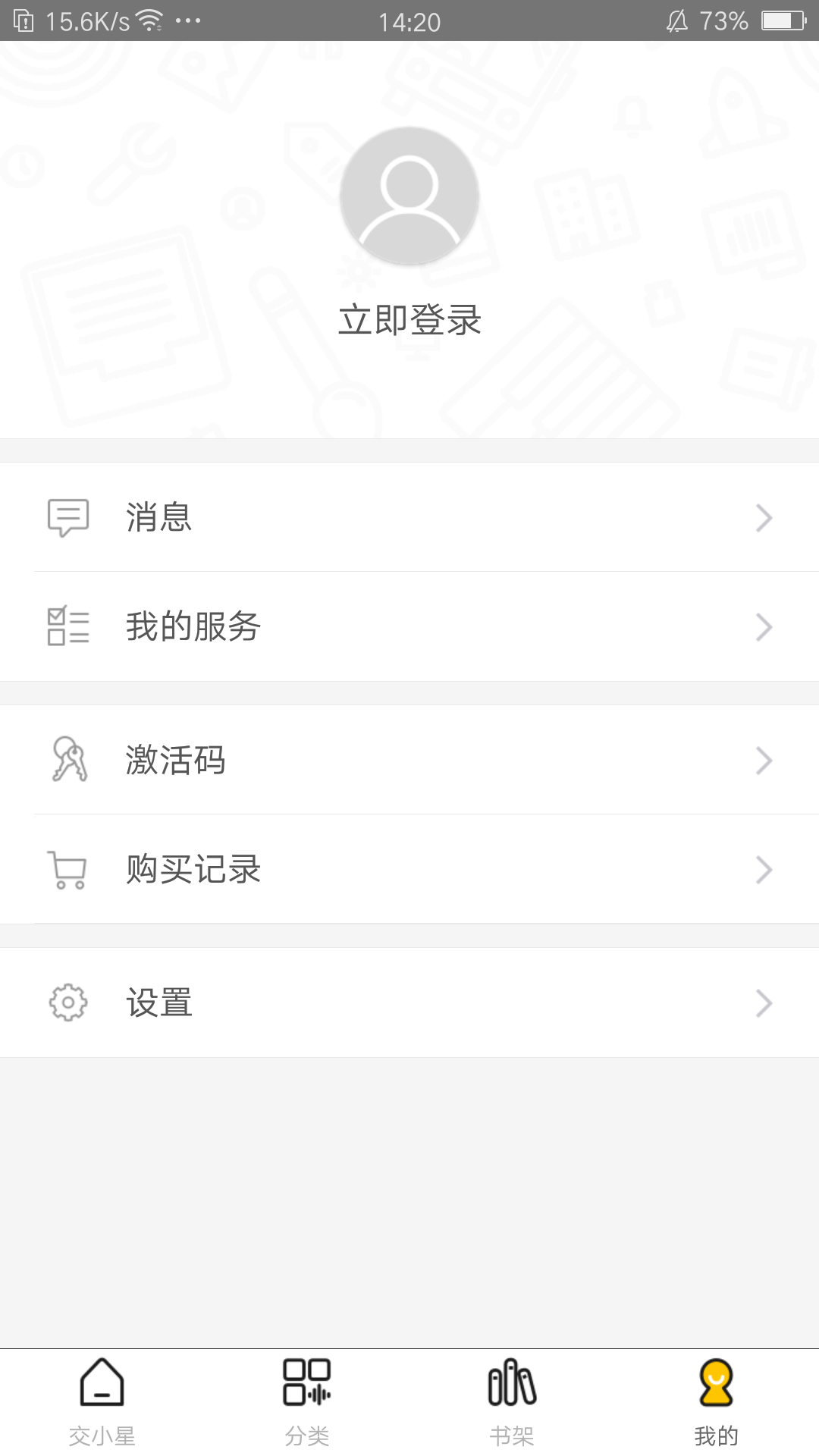819x1456 pixels.
Task: Tap the yellow person icon for 我的
Action: click(x=715, y=1384)
